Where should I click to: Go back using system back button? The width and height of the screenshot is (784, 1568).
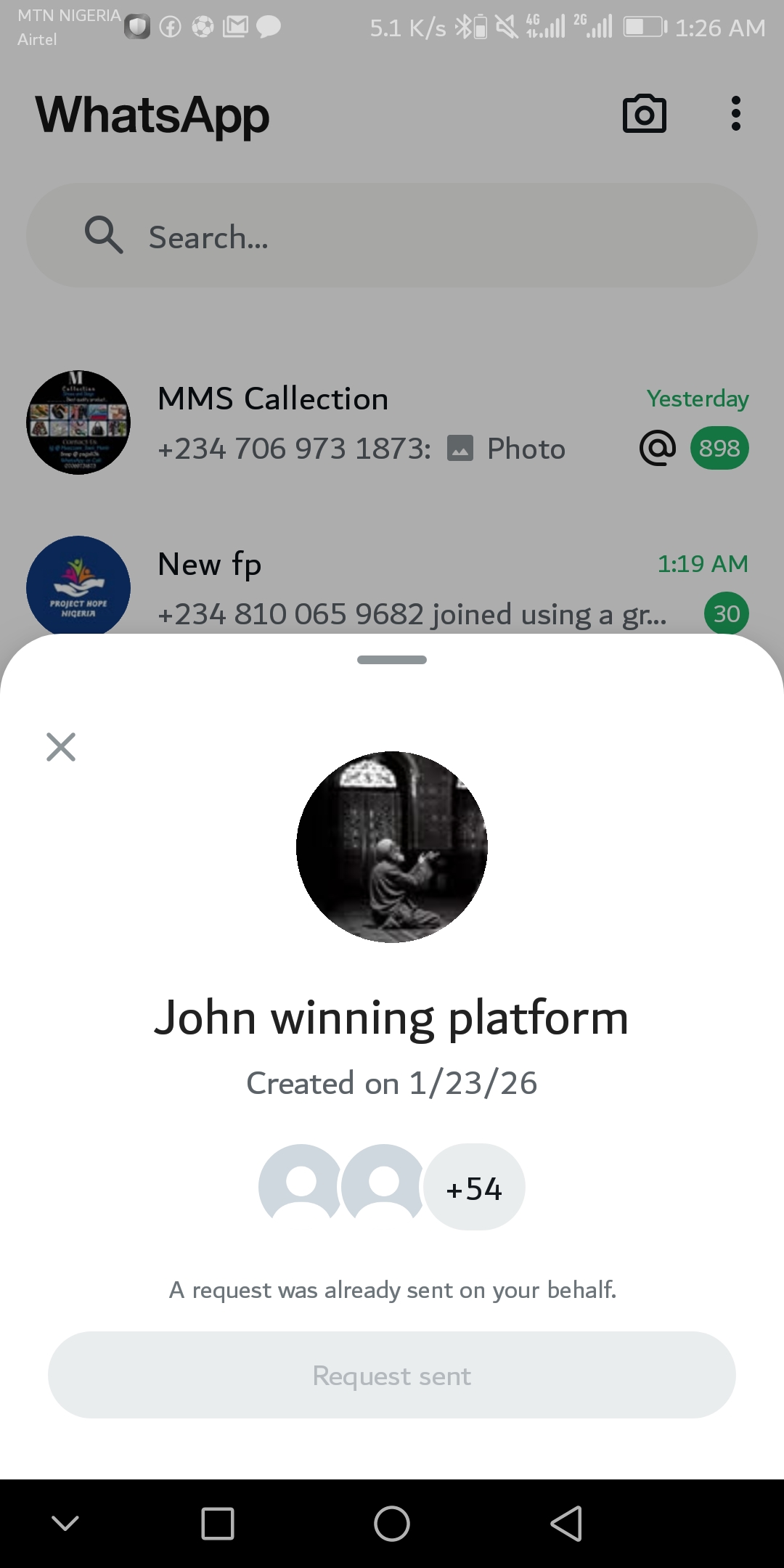coord(566,1523)
